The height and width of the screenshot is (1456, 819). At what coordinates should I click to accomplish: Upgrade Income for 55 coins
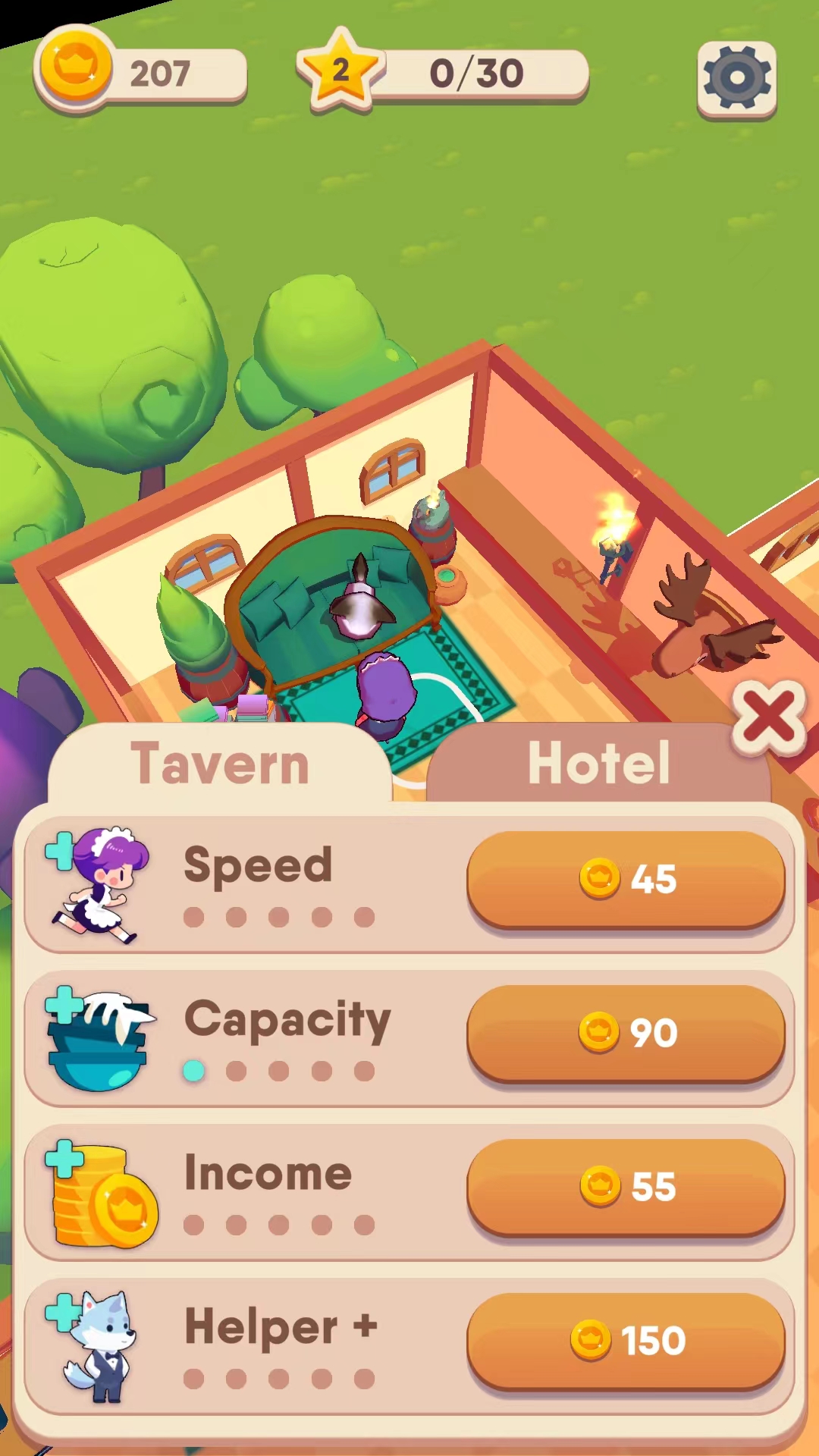coord(626,1187)
